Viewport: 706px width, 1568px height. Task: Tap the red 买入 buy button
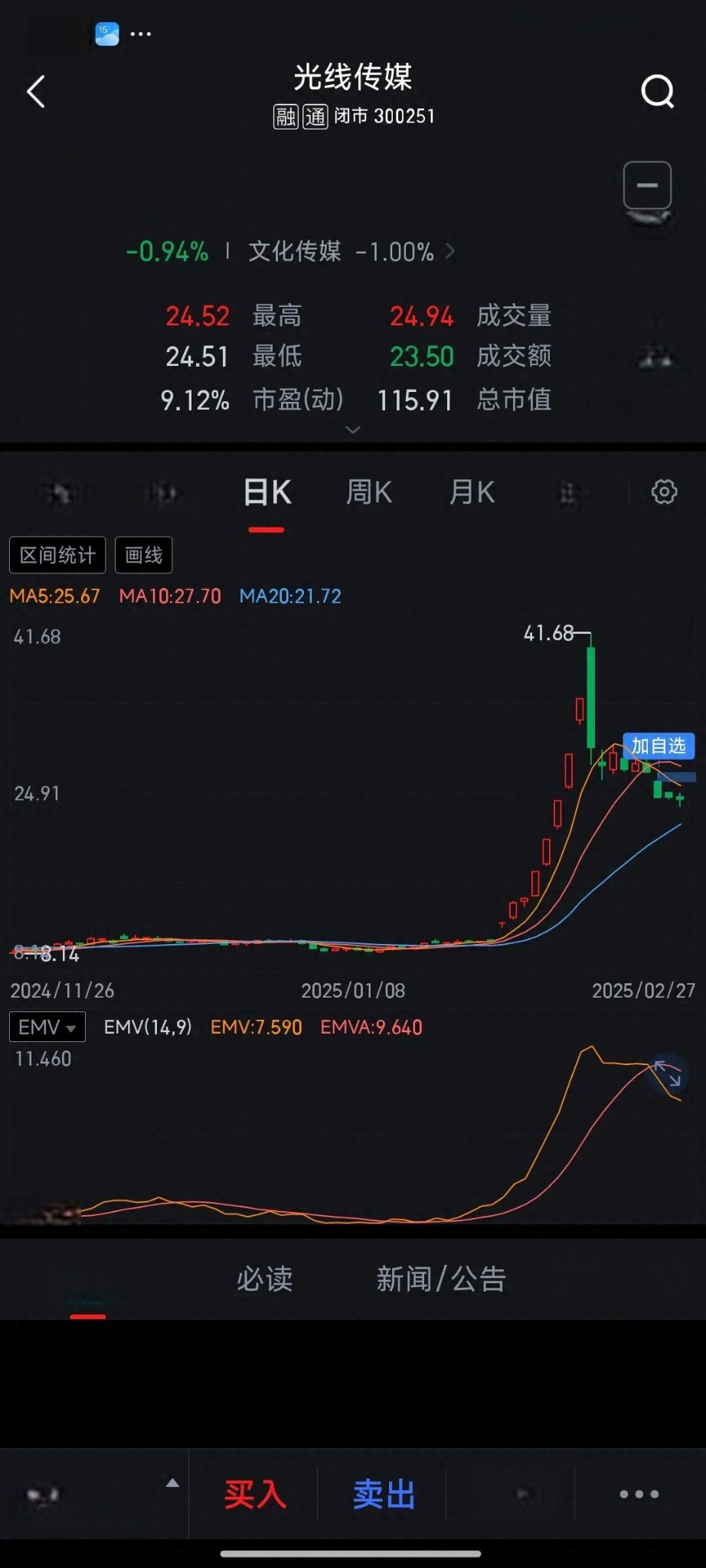[255, 1494]
